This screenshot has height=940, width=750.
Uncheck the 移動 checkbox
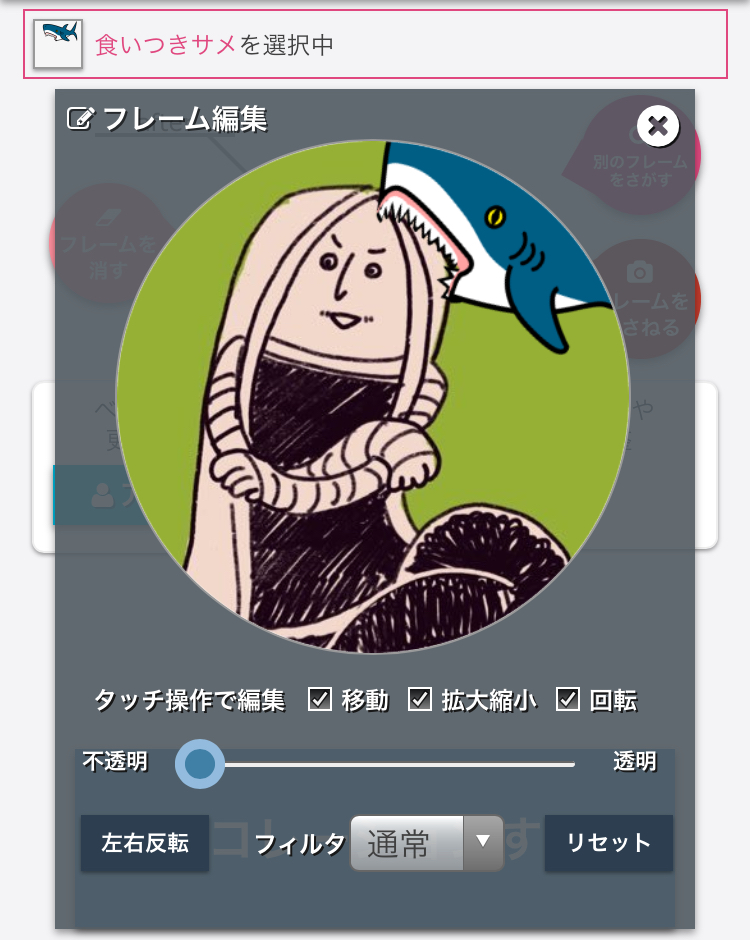coord(320,699)
